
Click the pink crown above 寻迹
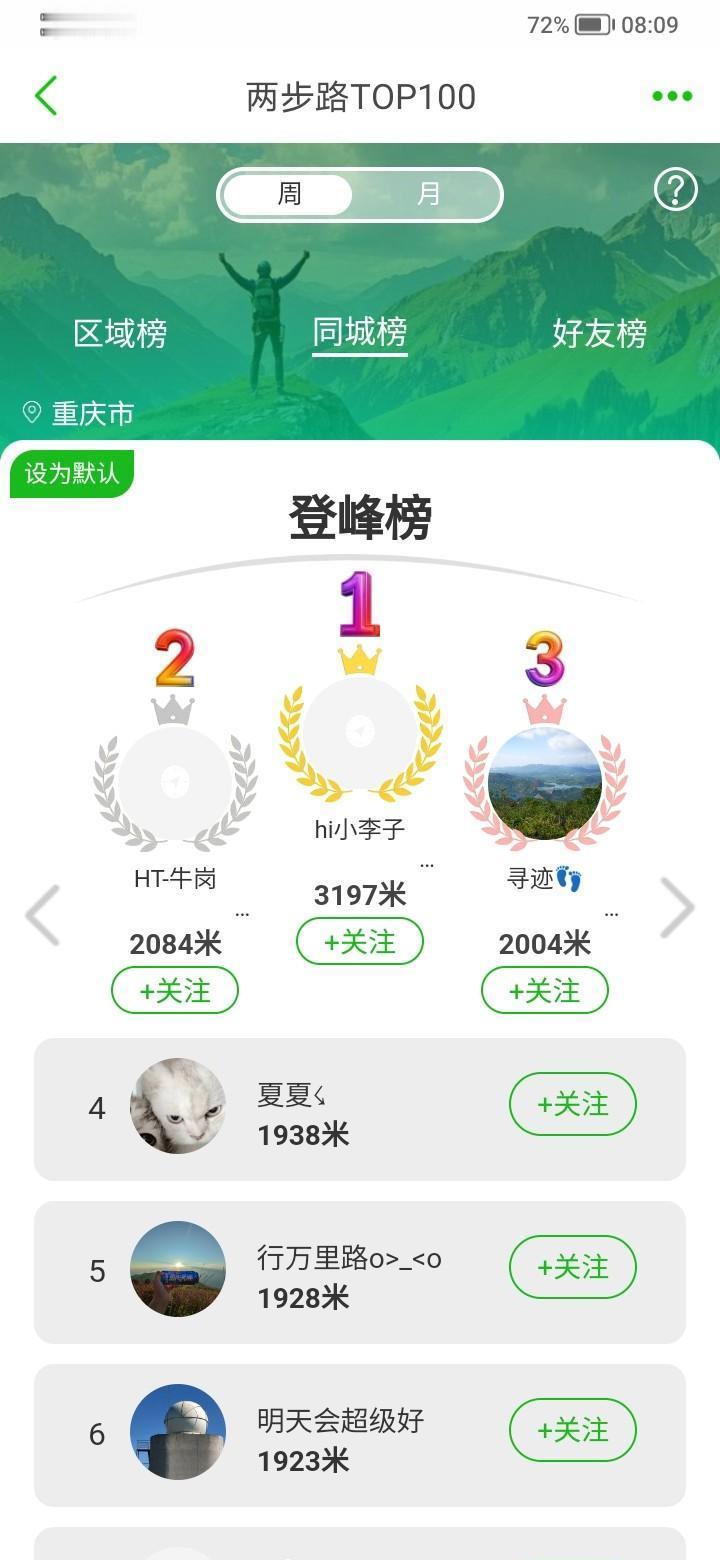click(544, 710)
